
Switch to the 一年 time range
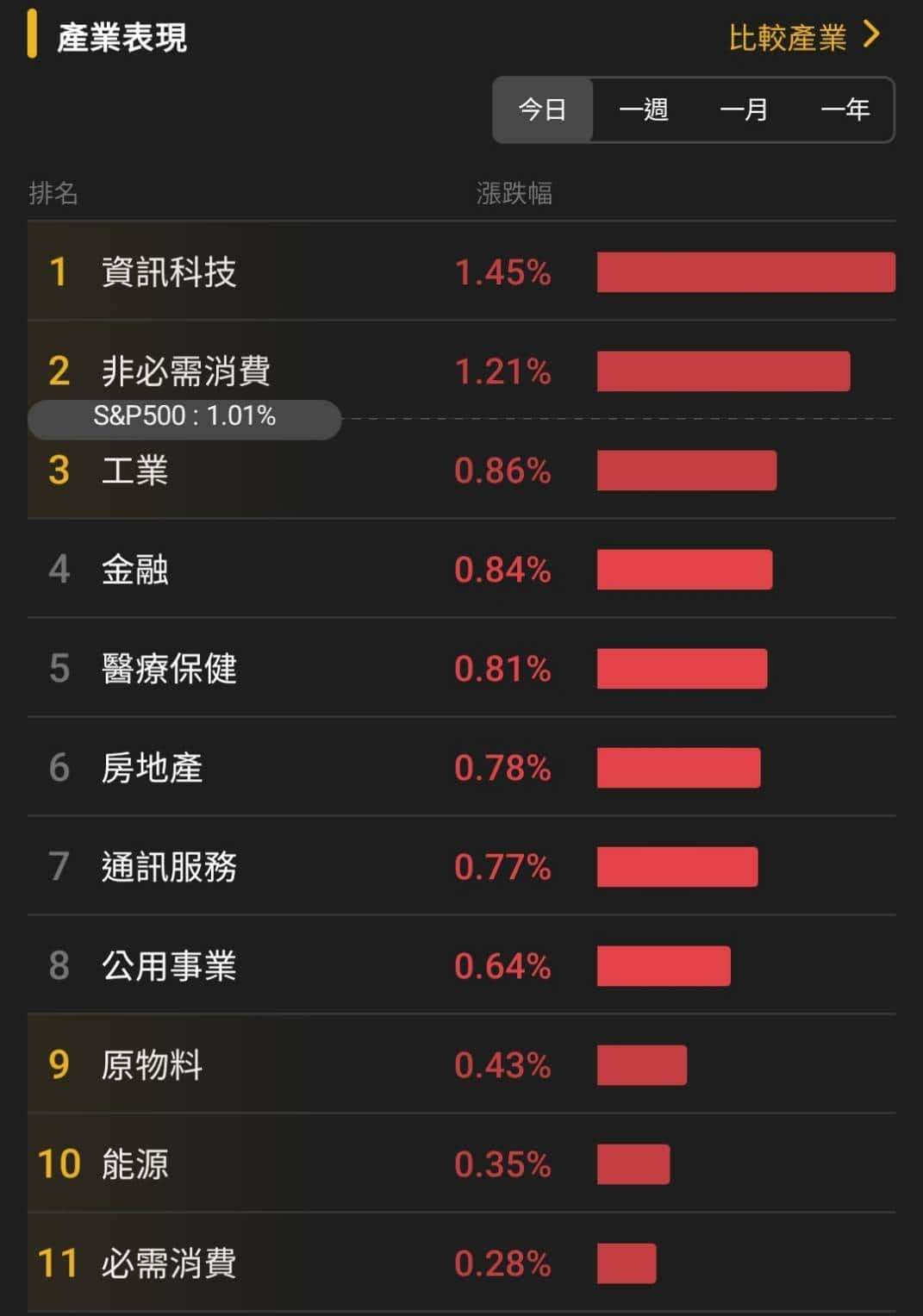pyautogui.click(x=845, y=109)
